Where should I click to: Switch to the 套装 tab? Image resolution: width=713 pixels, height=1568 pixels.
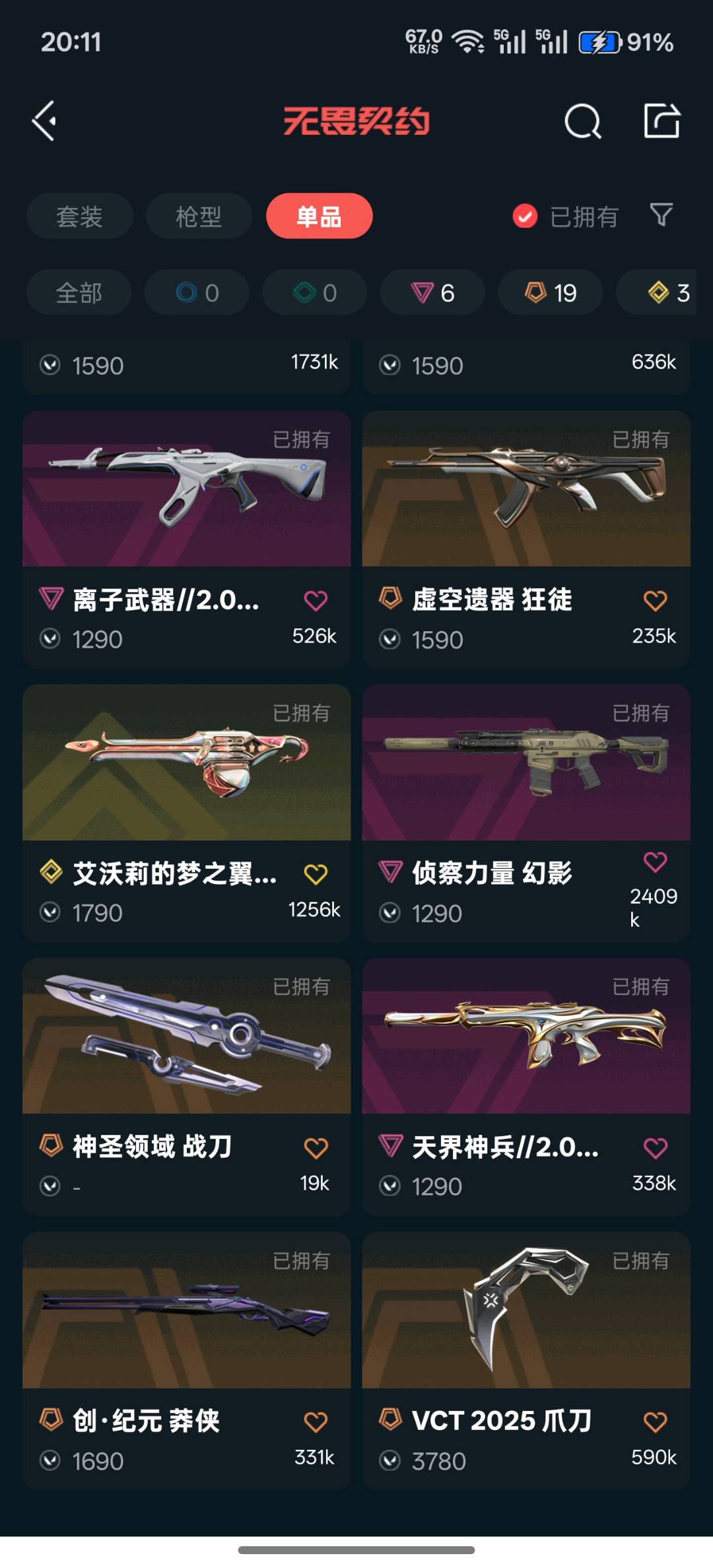tap(79, 217)
